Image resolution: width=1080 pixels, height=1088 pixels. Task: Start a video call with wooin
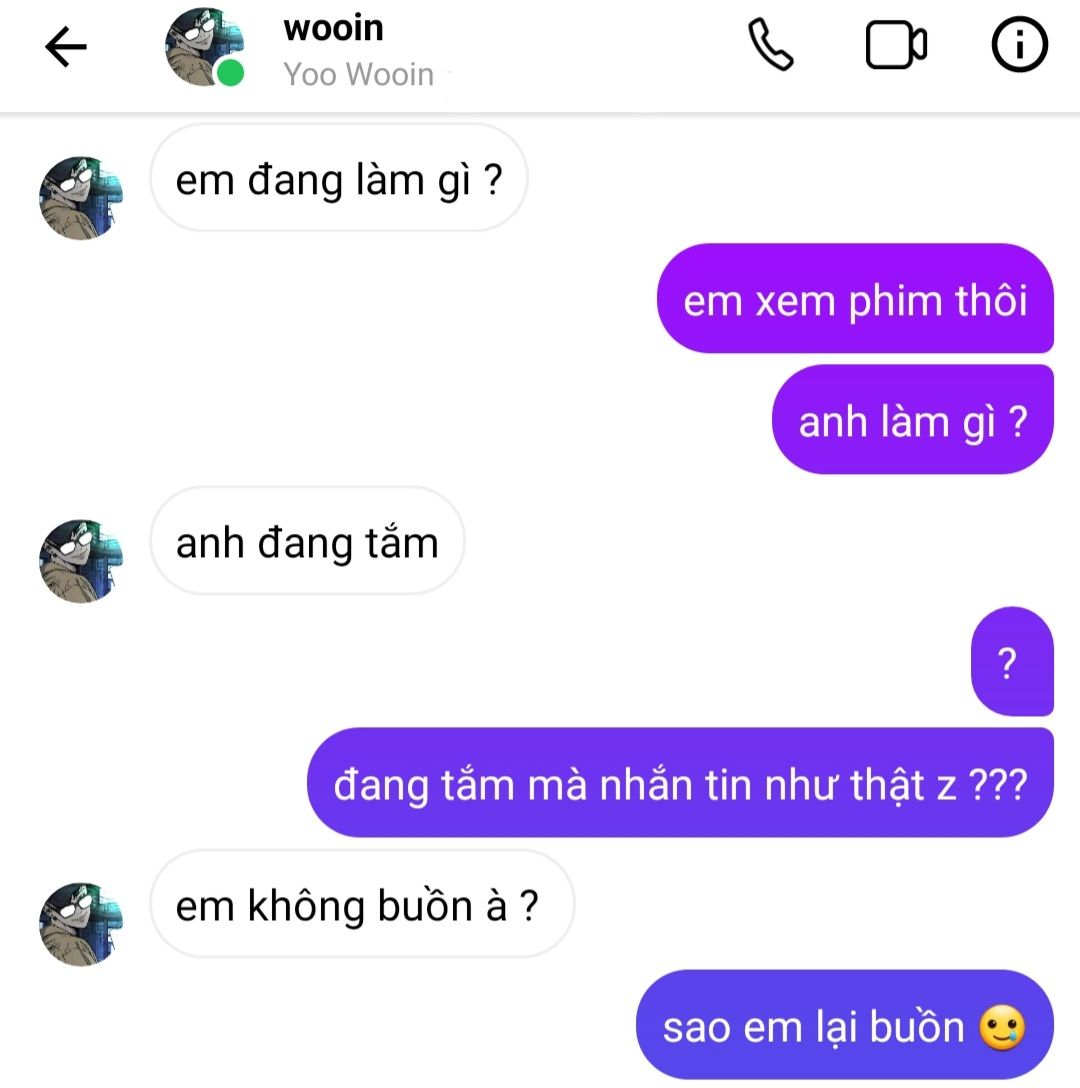(x=895, y=46)
